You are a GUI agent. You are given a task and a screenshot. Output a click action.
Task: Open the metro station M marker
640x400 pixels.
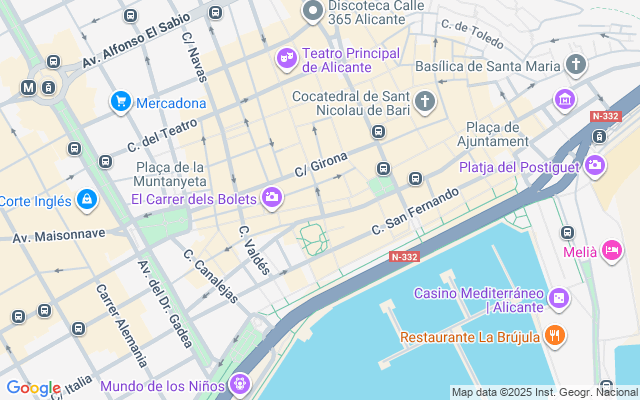[29, 87]
